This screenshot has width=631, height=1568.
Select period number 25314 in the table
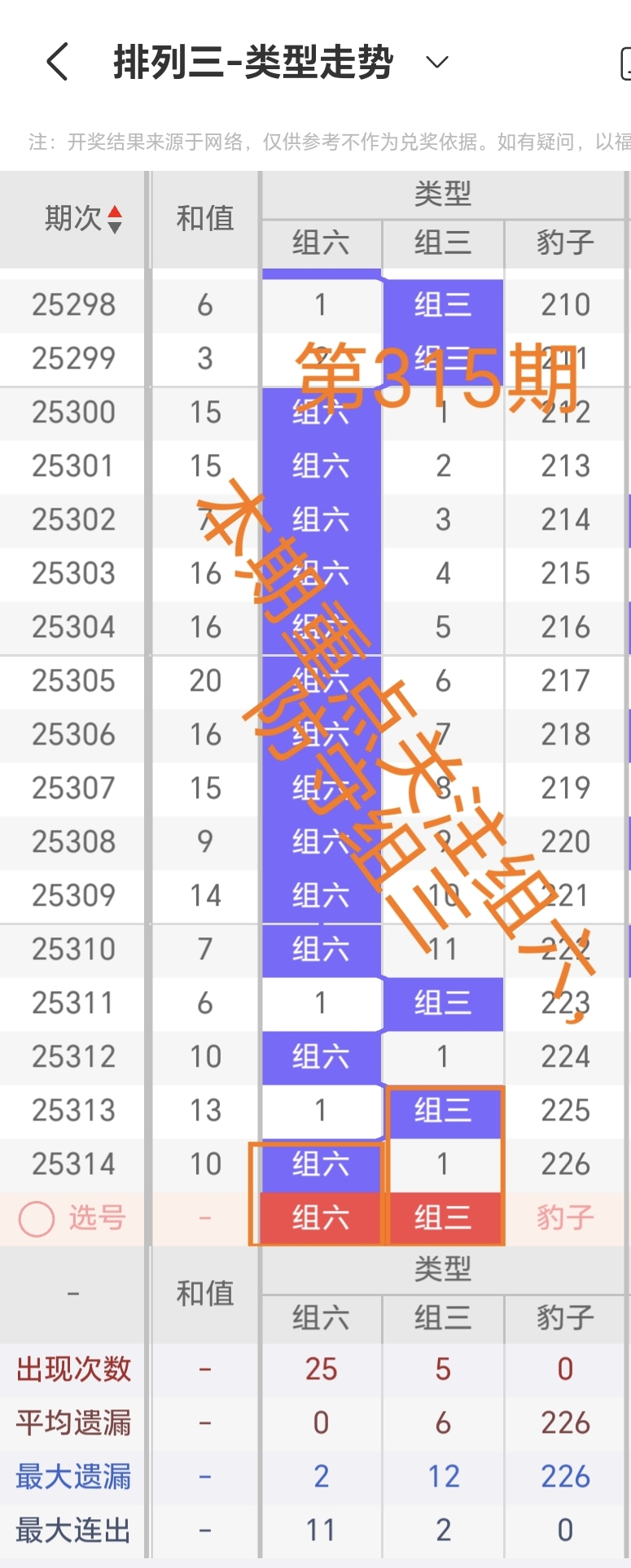click(x=73, y=1164)
